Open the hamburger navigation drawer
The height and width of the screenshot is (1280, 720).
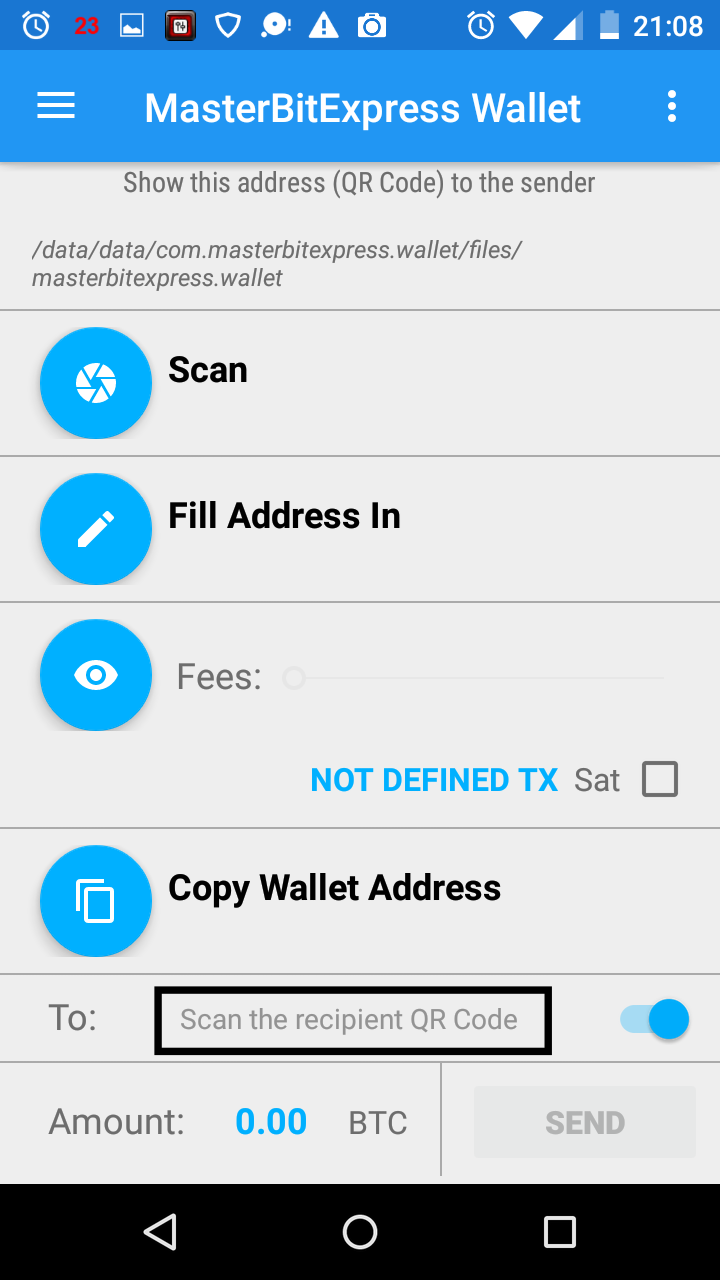pos(56,107)
